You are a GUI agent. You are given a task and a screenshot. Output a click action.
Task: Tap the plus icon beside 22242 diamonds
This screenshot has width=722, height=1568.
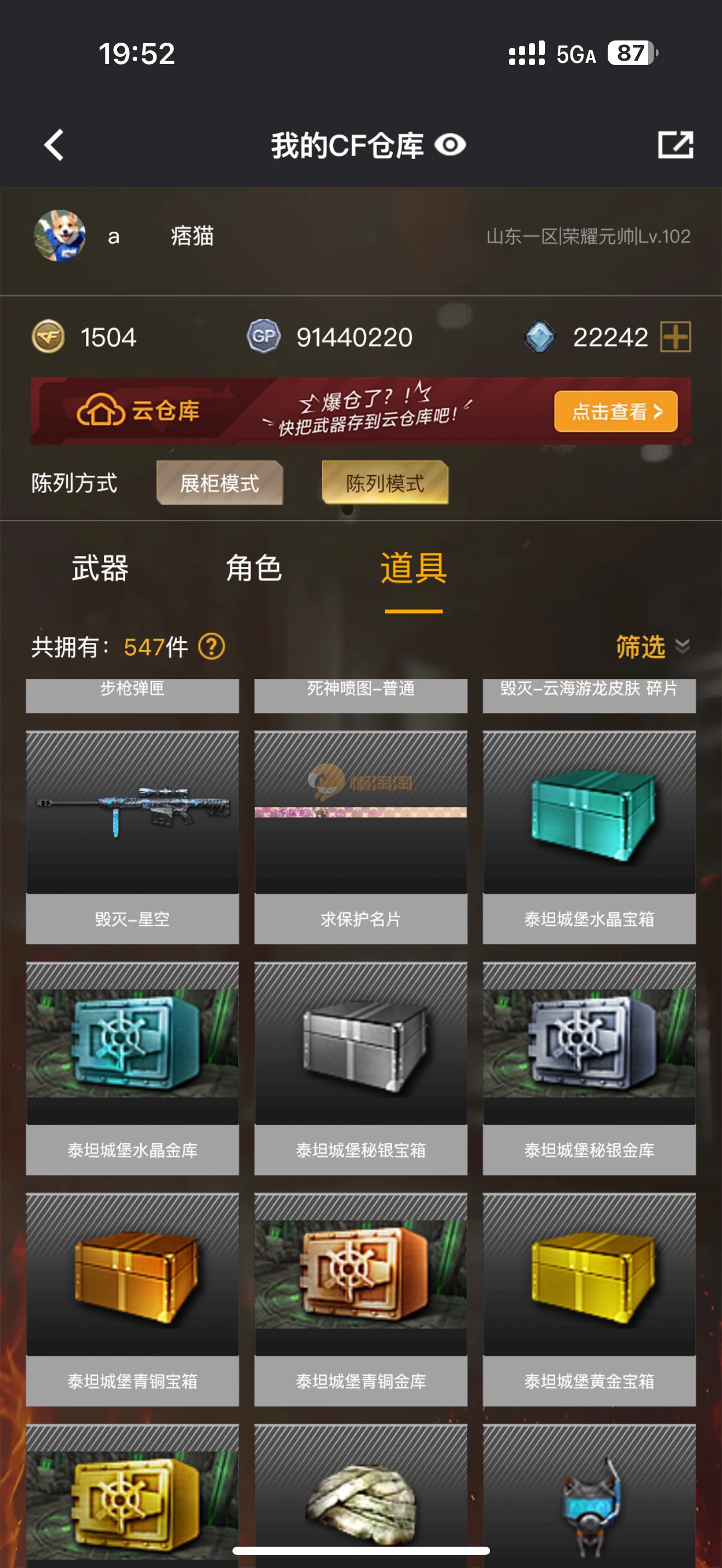[x=676, y=337]
